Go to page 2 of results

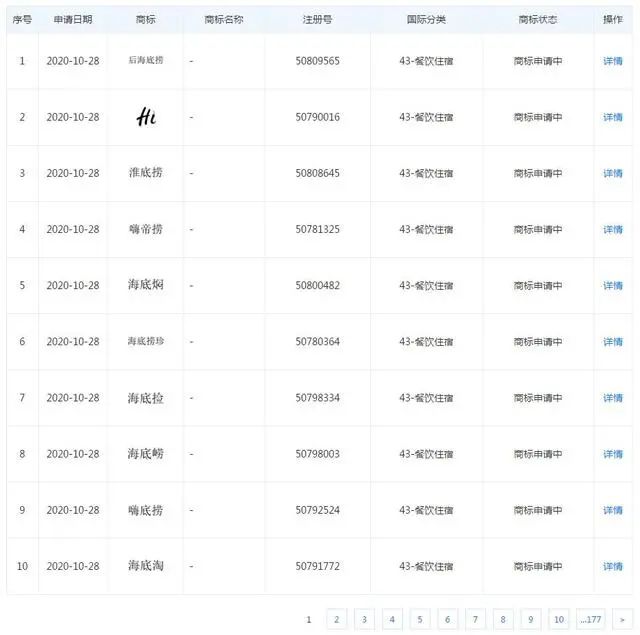336,619
